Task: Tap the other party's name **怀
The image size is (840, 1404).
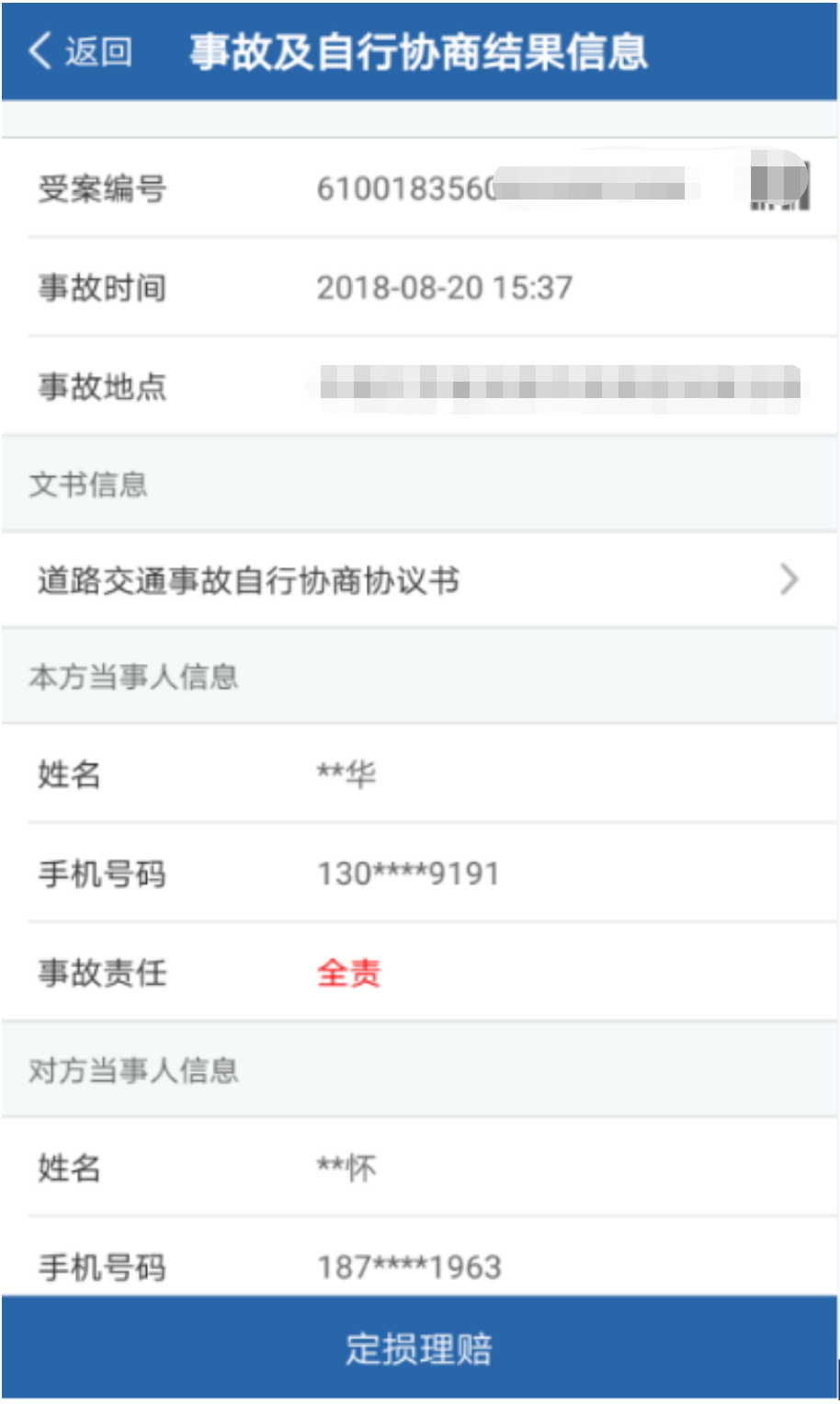Action: (x=346, y=1168)
